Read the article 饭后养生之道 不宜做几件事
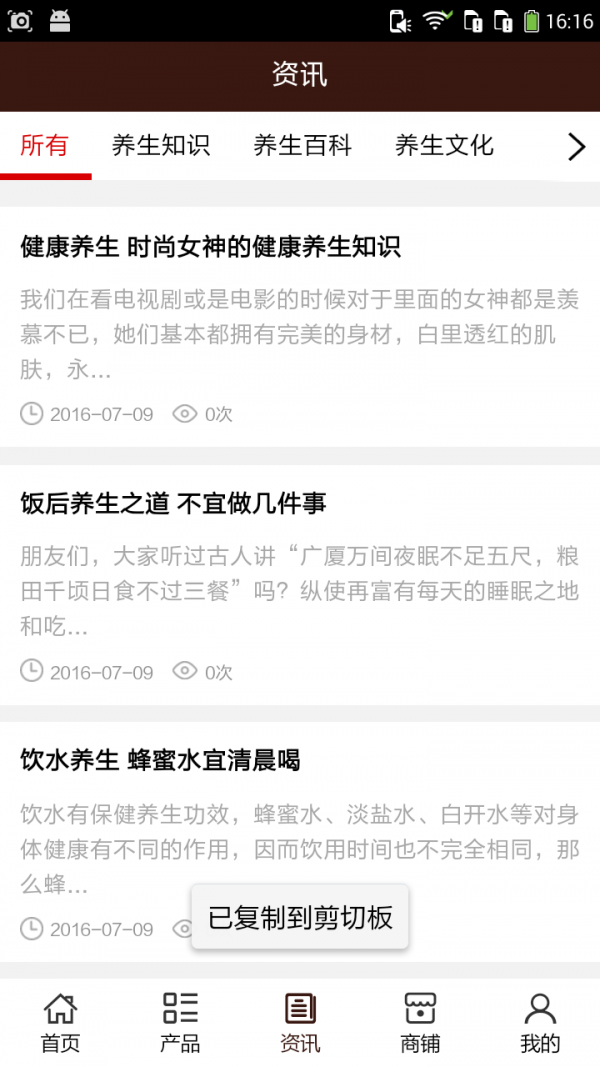This screenshot has height=1067, width=600. pos(173,504)
